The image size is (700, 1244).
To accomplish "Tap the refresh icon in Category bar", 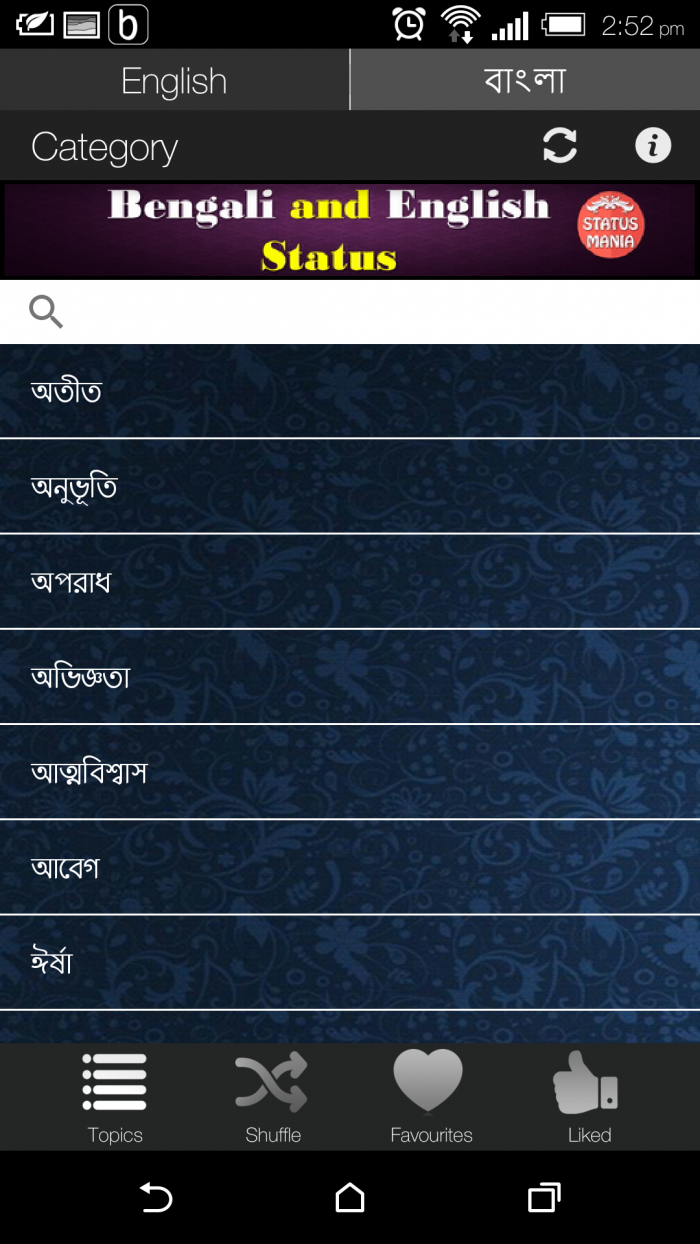I will coord(560,147).
